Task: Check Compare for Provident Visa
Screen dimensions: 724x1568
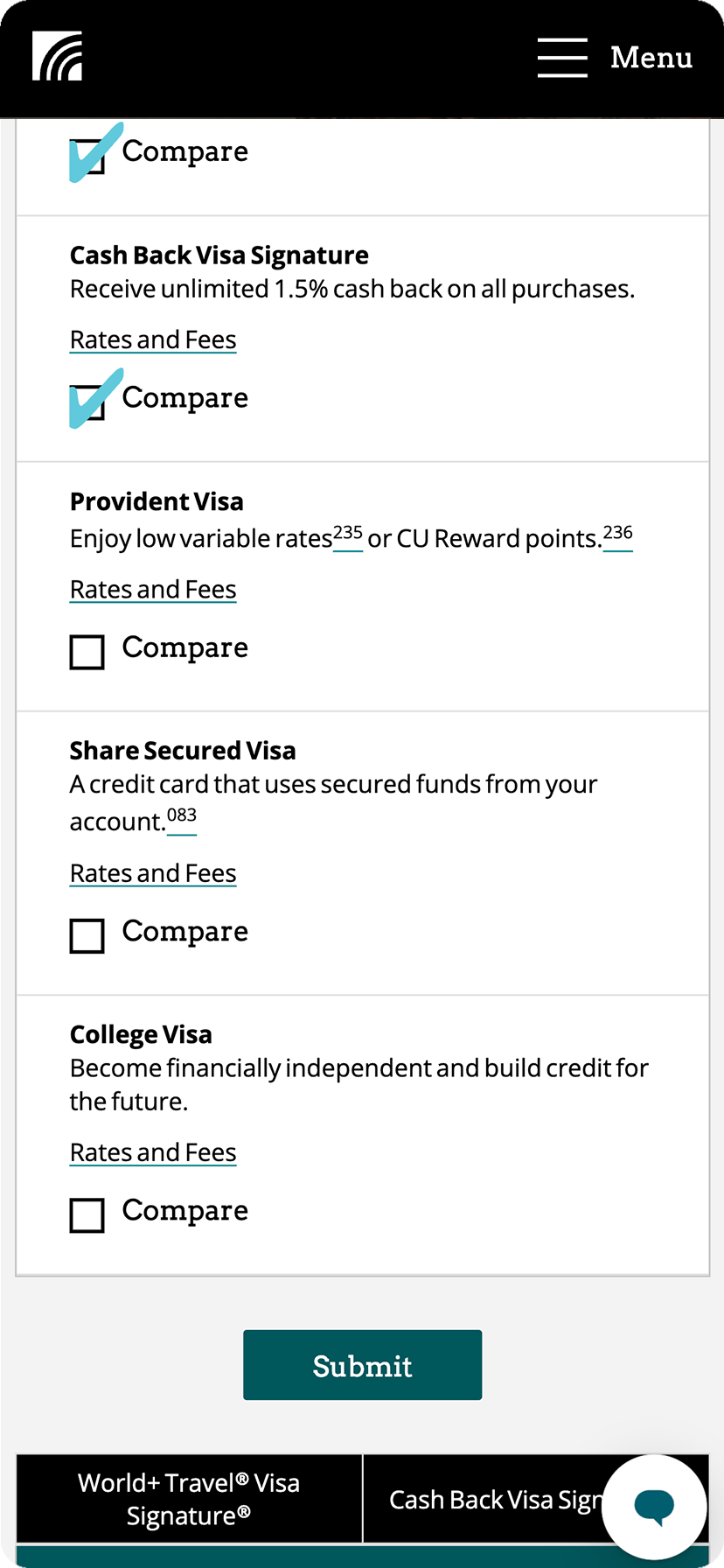Action: [87, 651]
